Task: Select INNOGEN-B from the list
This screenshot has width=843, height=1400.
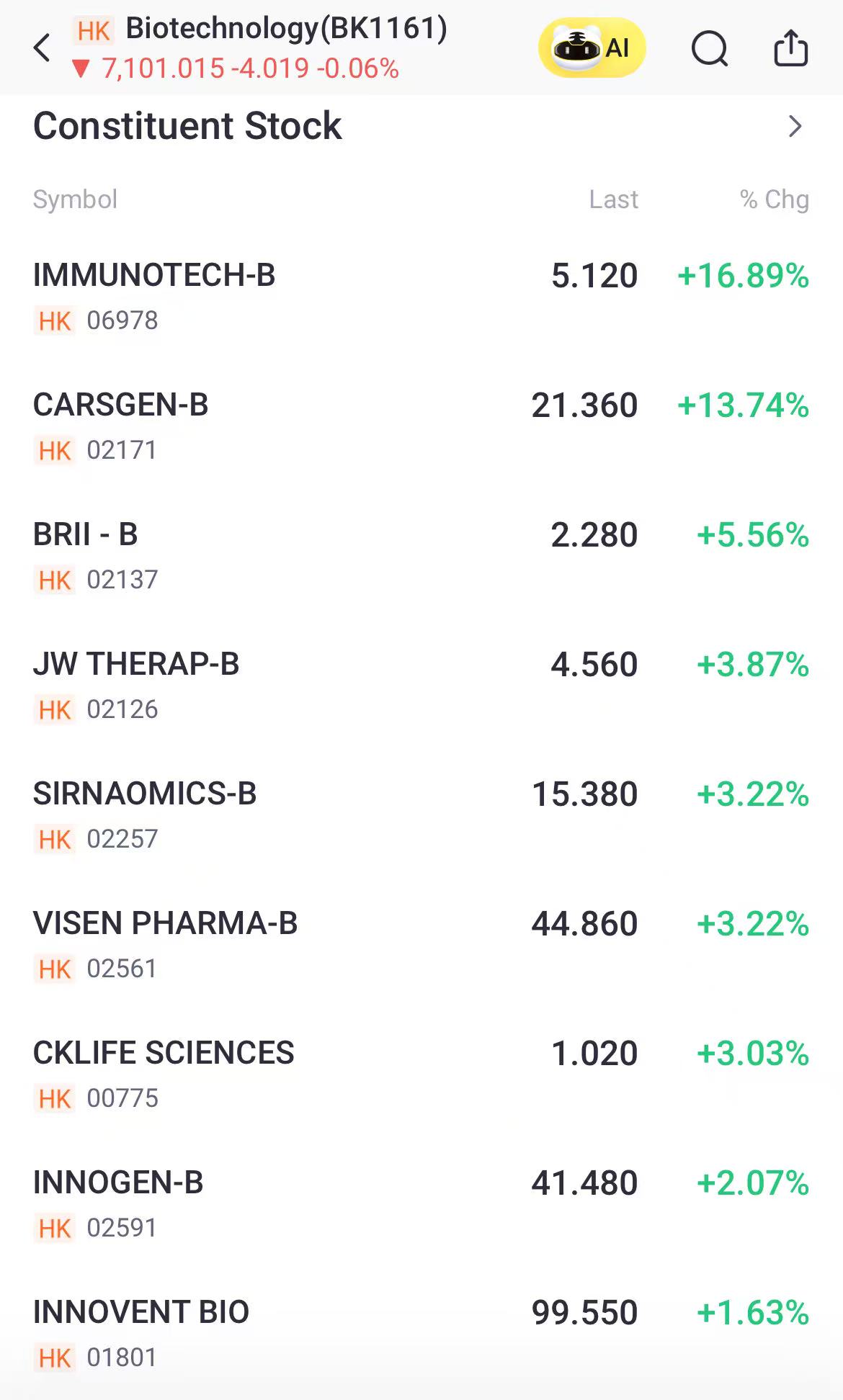Action: pyautogui.click(x=118, y=1183)
